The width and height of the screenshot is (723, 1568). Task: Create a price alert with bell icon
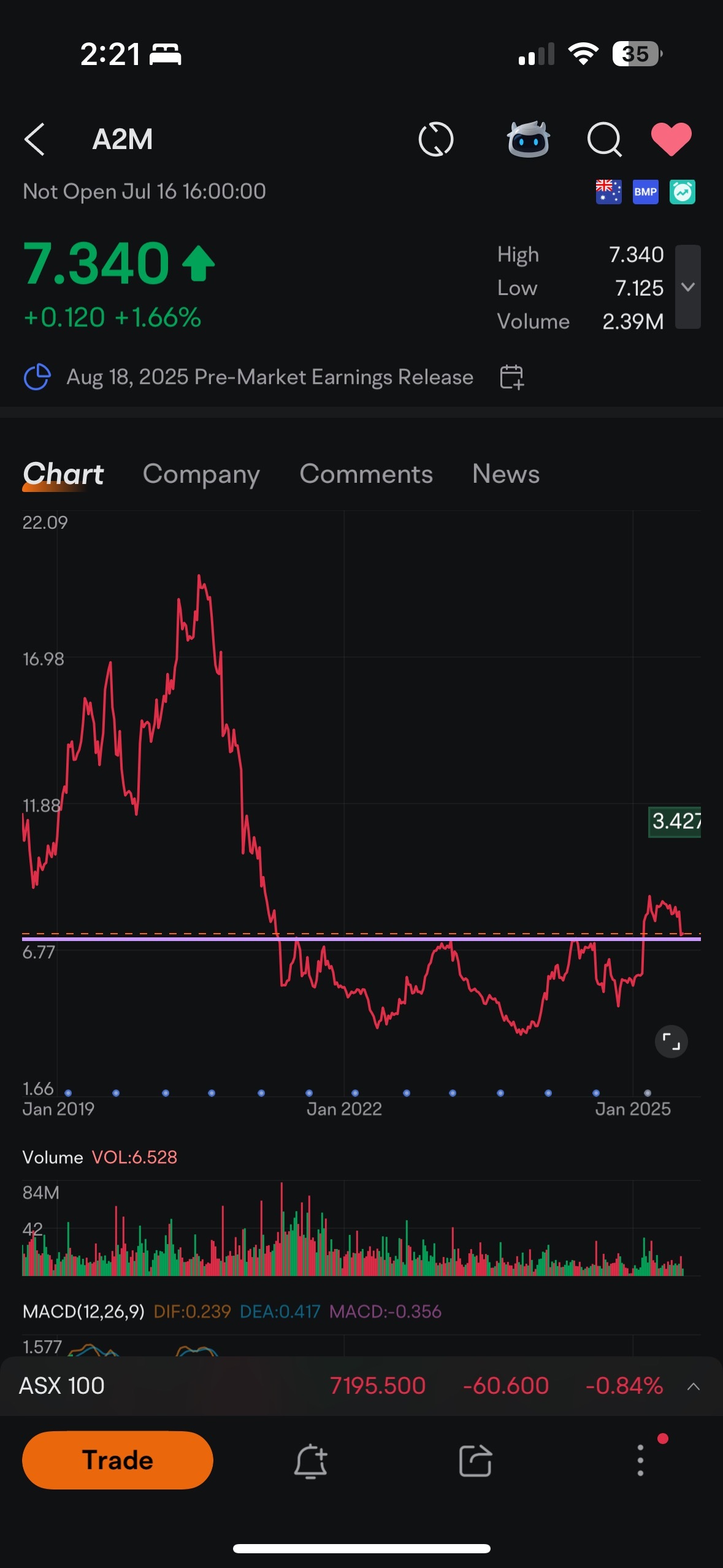click(311, 1461)
